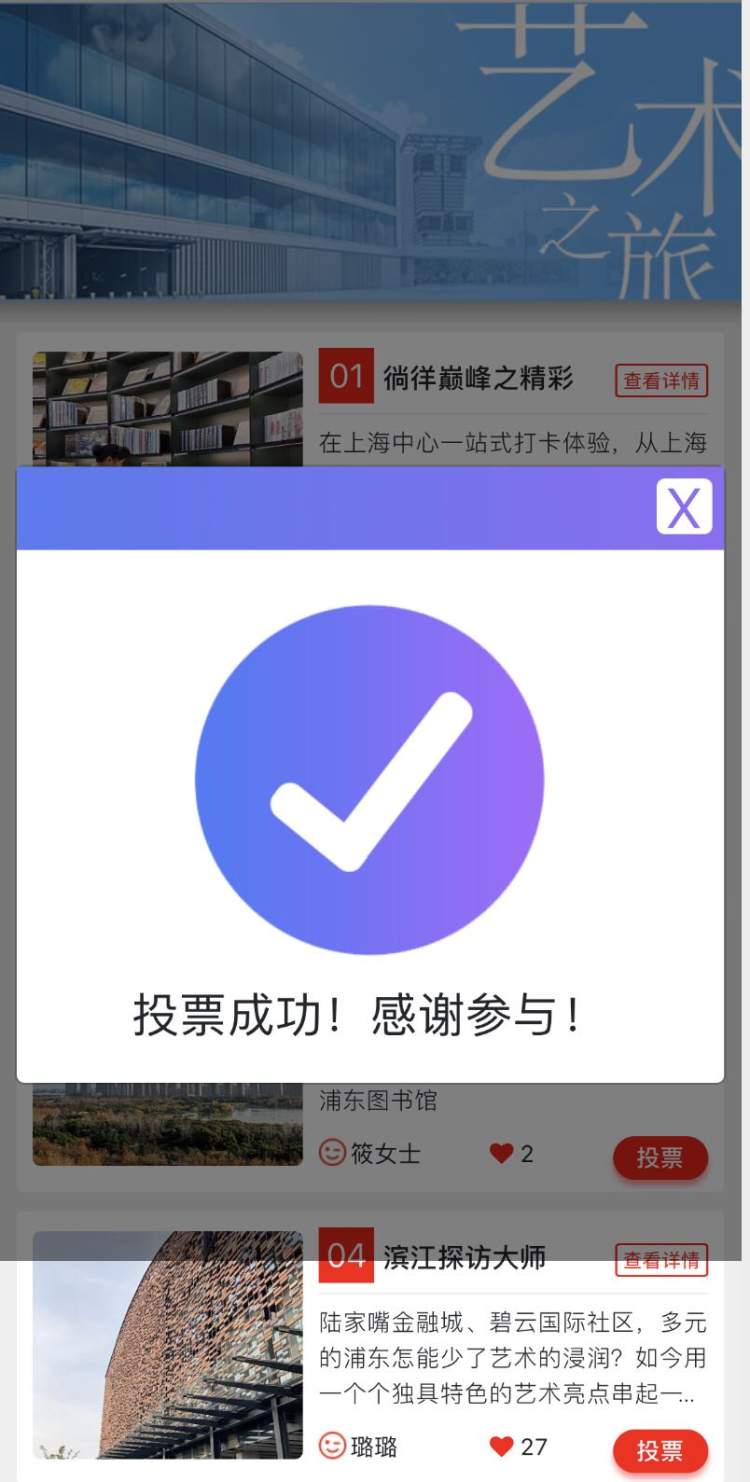The width and height of the screenshot is (750, 1482).
Task: Open the 滨江探访大师 building photo
Action: [168, 1345]
